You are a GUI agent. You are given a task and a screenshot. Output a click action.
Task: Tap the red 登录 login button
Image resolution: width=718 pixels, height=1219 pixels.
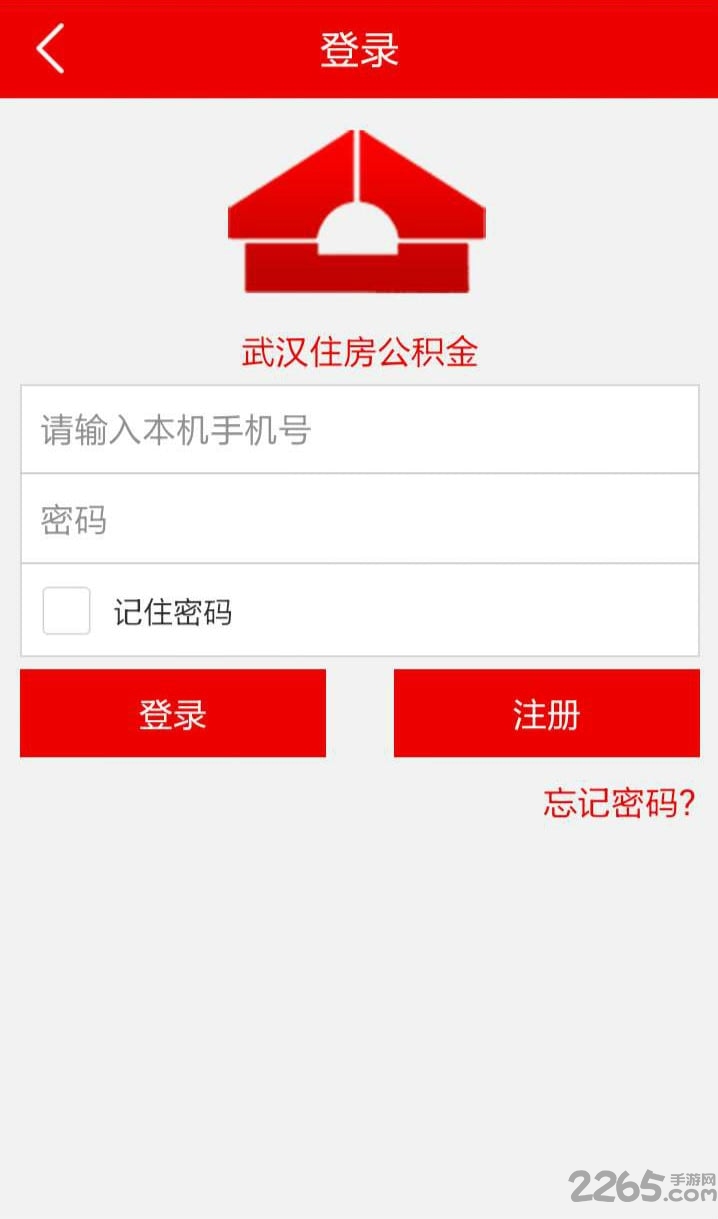[x=173, y=713]
